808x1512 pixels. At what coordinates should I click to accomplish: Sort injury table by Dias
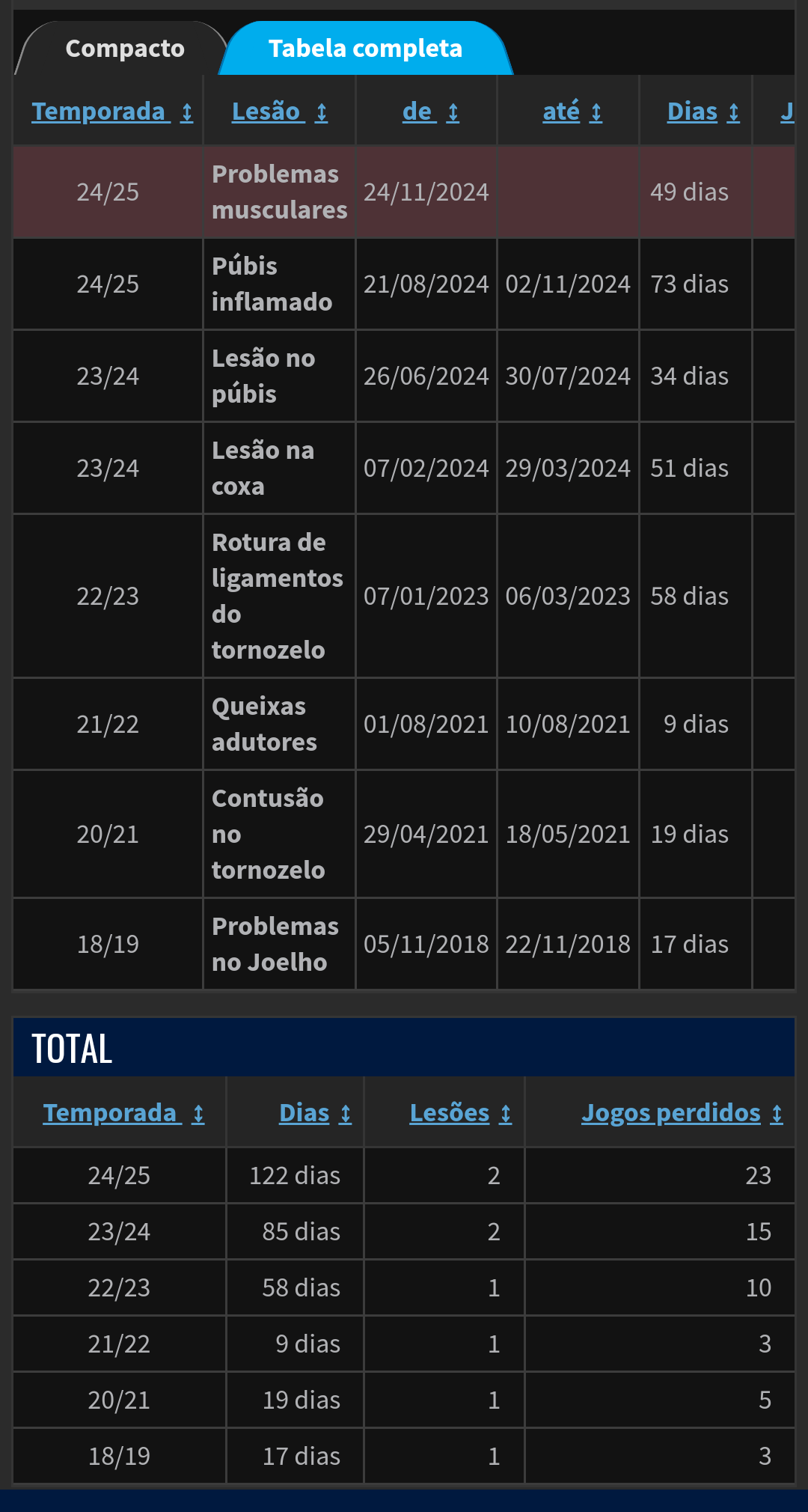[x=703, y=112]
